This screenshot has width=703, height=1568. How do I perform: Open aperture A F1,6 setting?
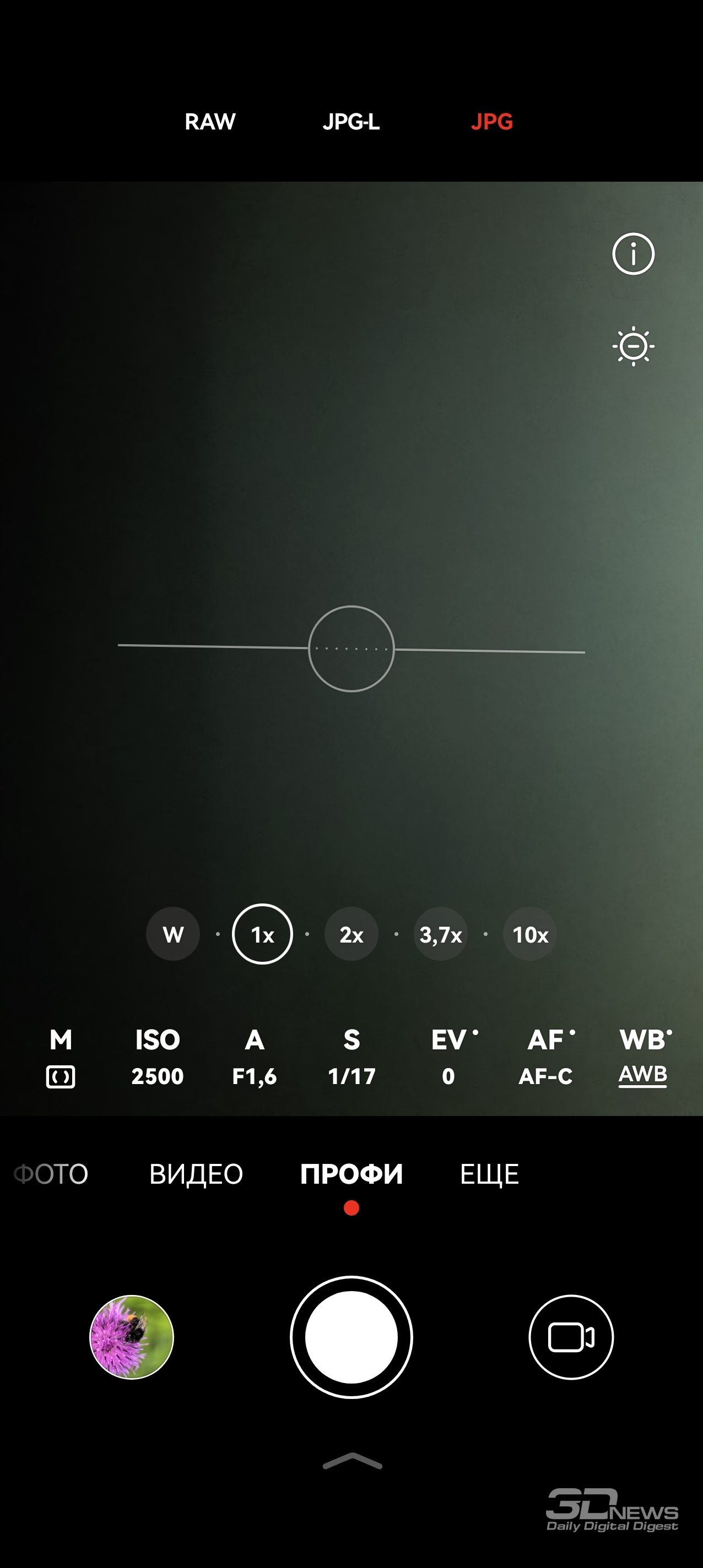point(254,1058)
